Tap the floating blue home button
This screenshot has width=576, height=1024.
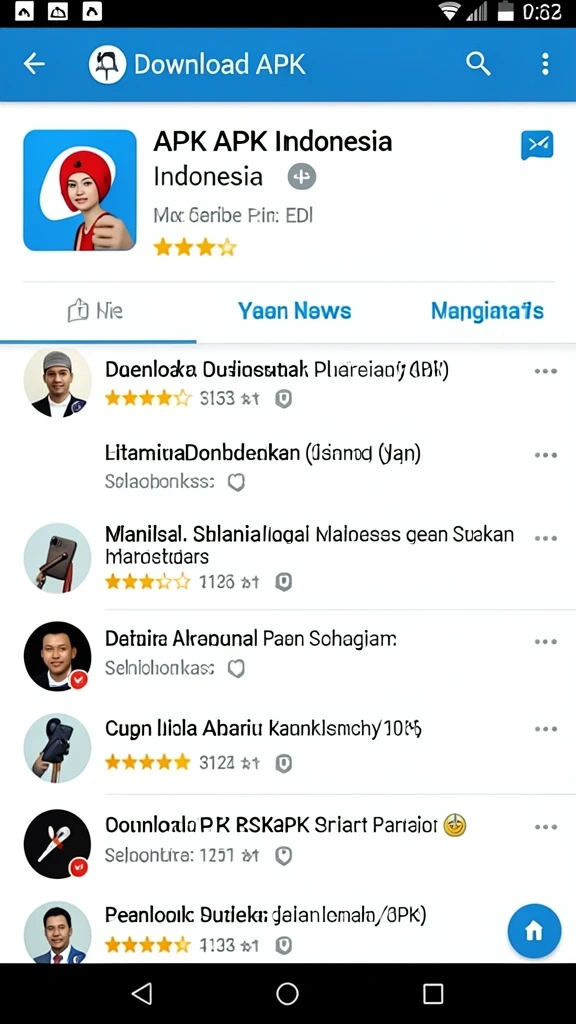(x=534, y=931)
